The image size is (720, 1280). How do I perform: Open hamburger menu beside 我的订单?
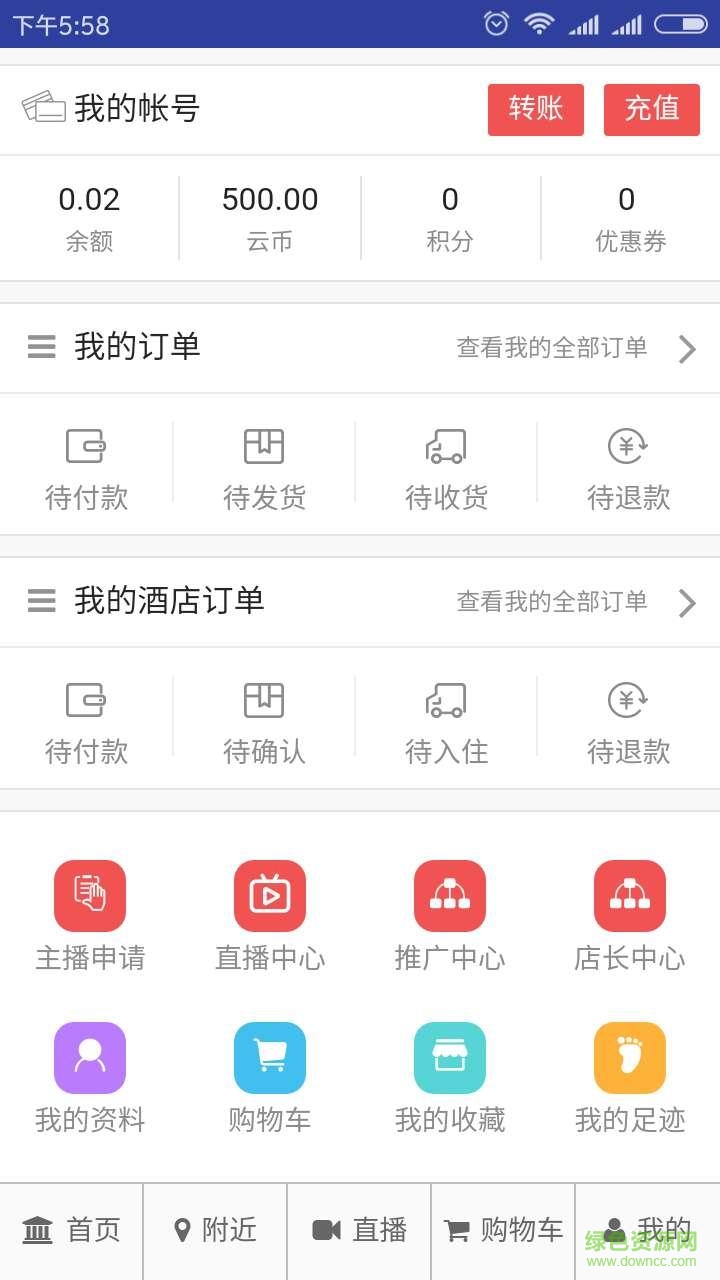(40, 348)
